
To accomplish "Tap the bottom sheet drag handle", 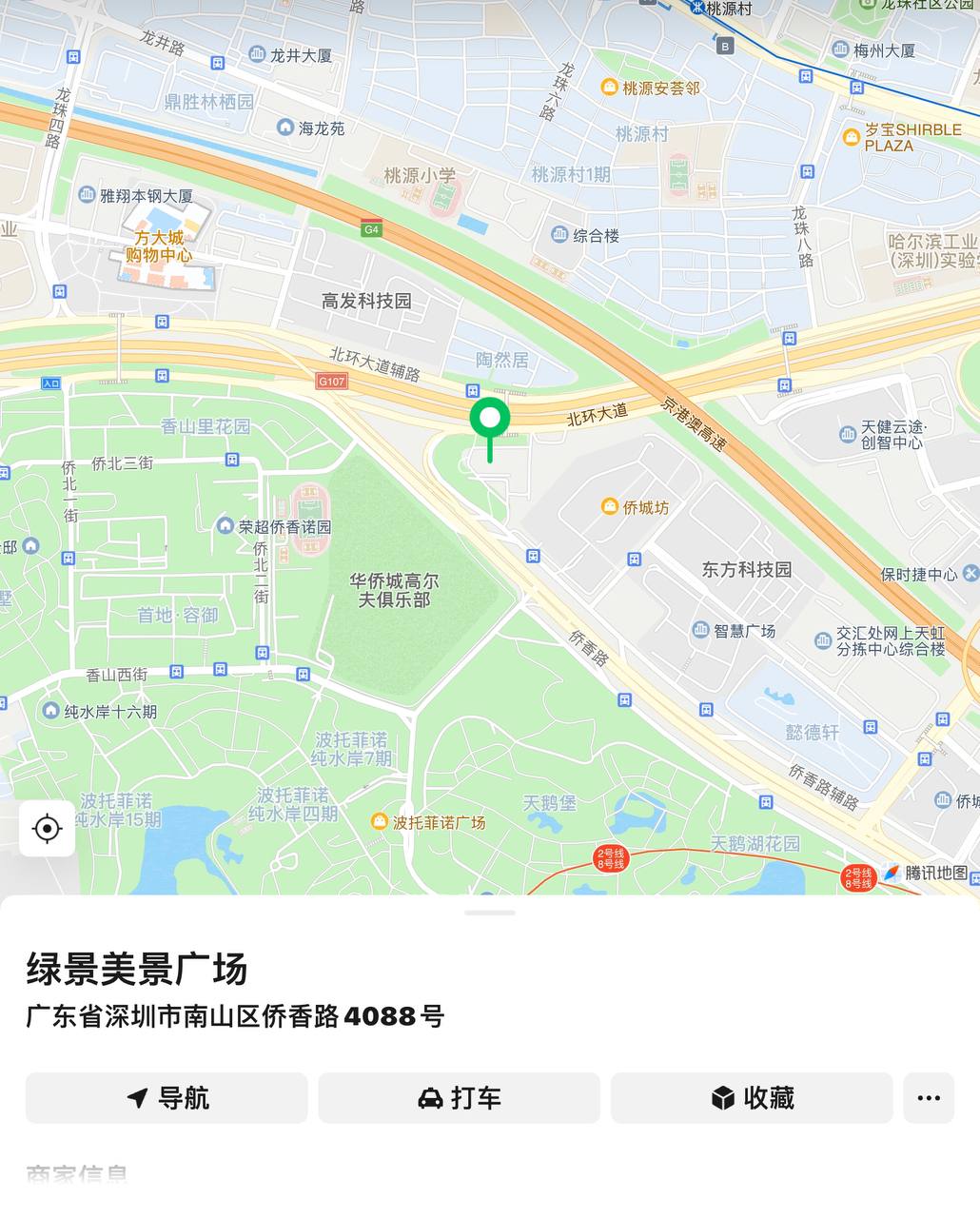I will (x=490, y=913).
